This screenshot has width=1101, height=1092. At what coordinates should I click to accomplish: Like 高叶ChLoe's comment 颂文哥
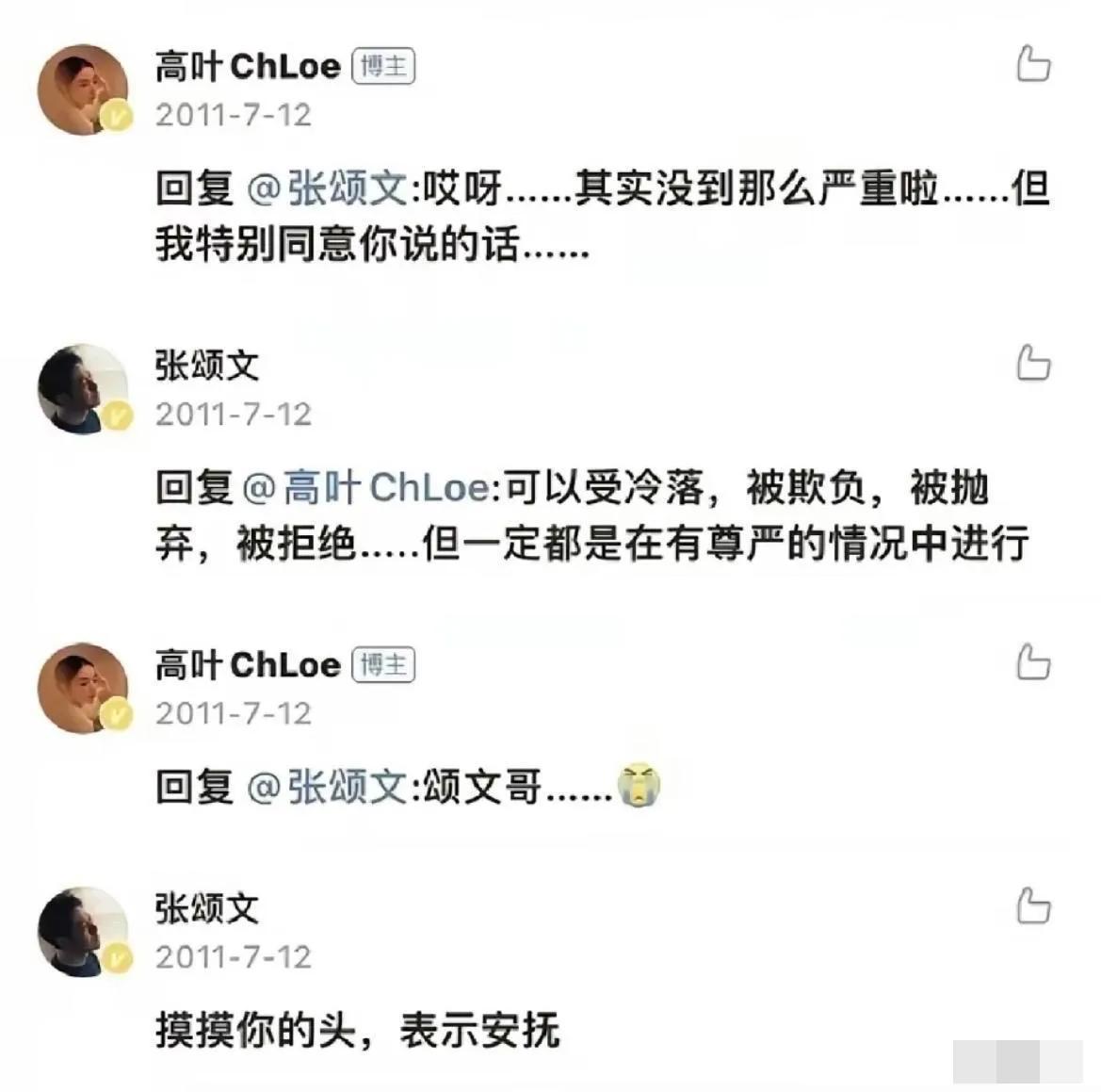(1033, 662)
